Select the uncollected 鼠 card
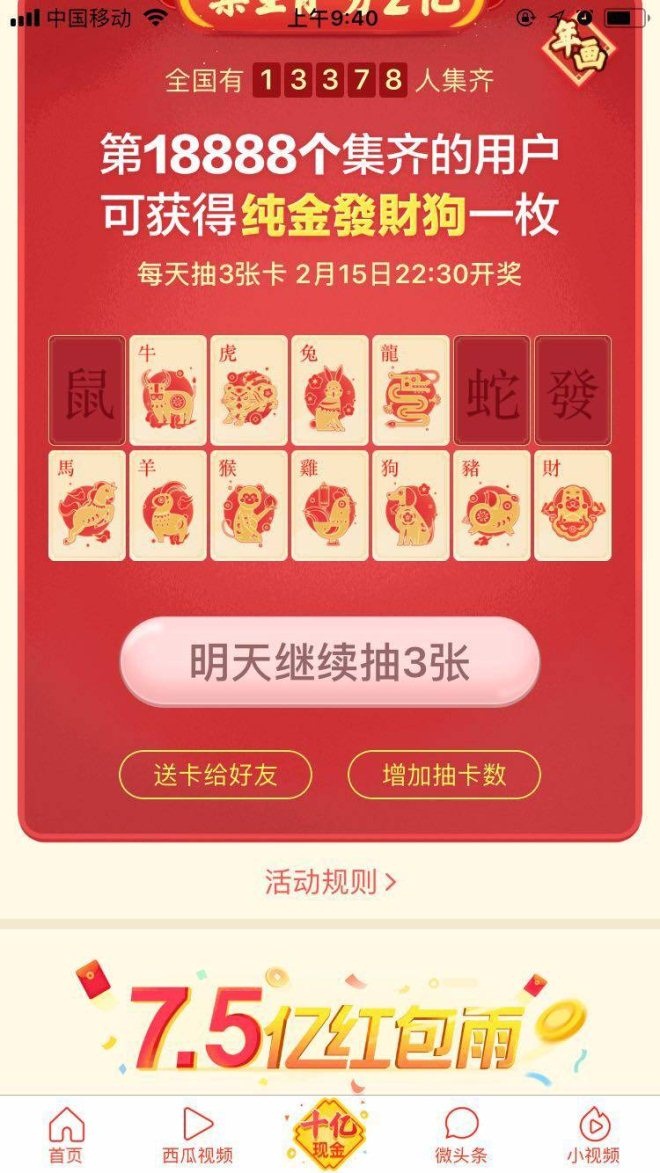 coord(88,391)
